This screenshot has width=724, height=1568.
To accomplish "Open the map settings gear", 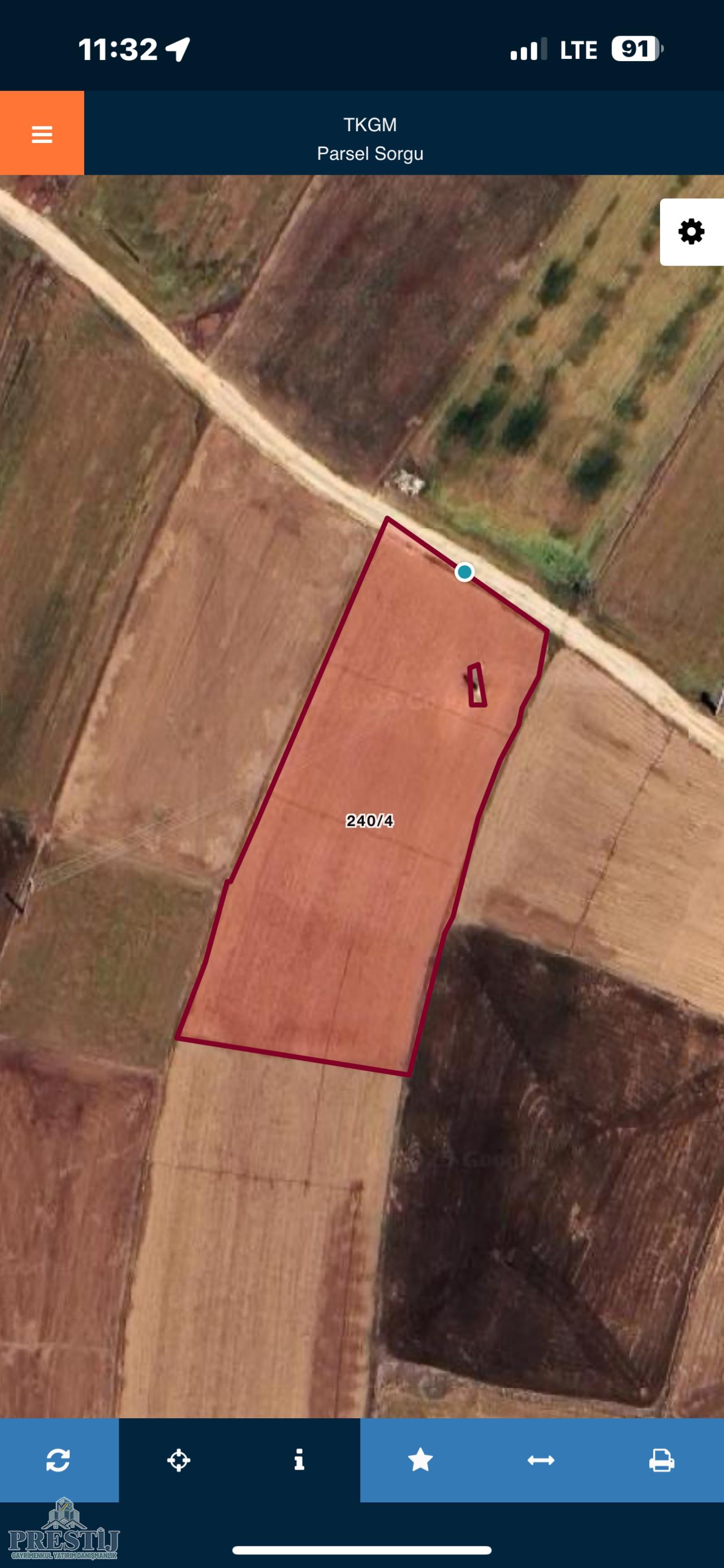I will tap(691, 232).
